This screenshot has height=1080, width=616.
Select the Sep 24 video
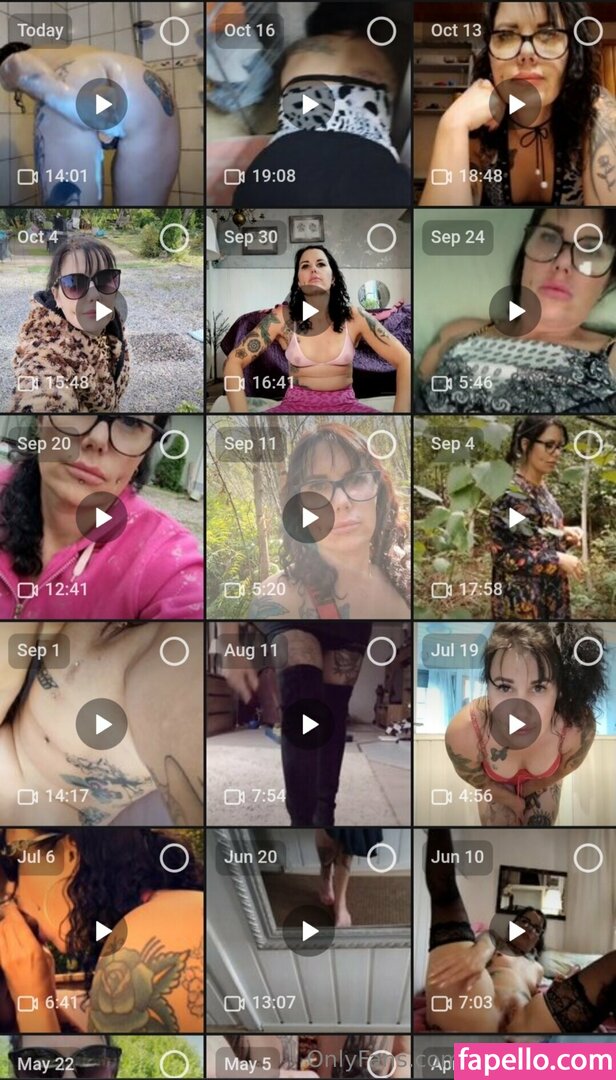coord(588,238)
